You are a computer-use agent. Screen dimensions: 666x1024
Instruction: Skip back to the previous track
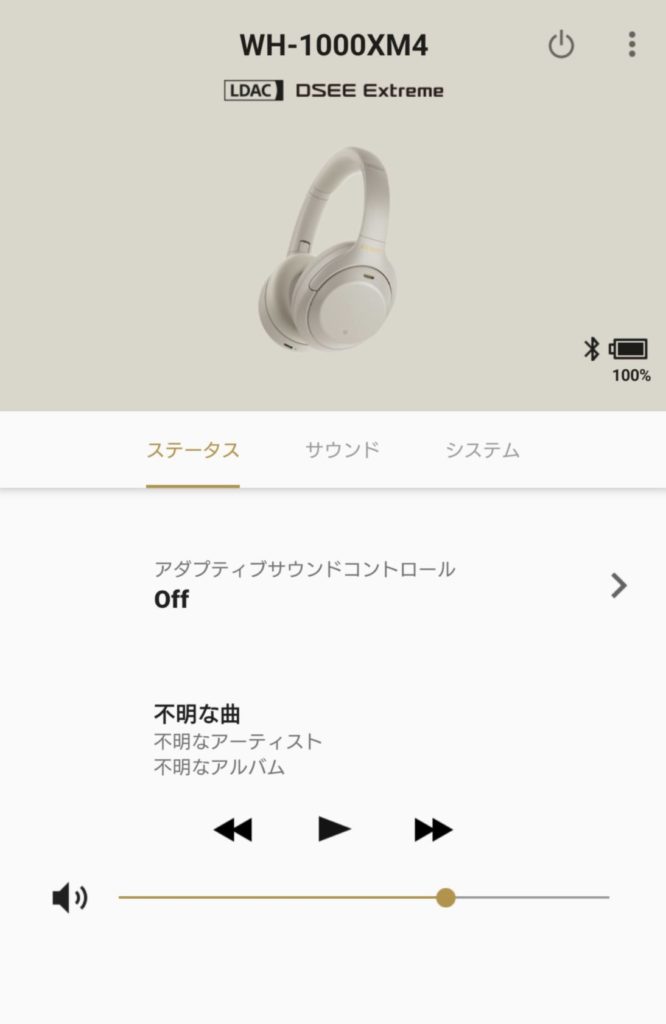coord(233,829)
